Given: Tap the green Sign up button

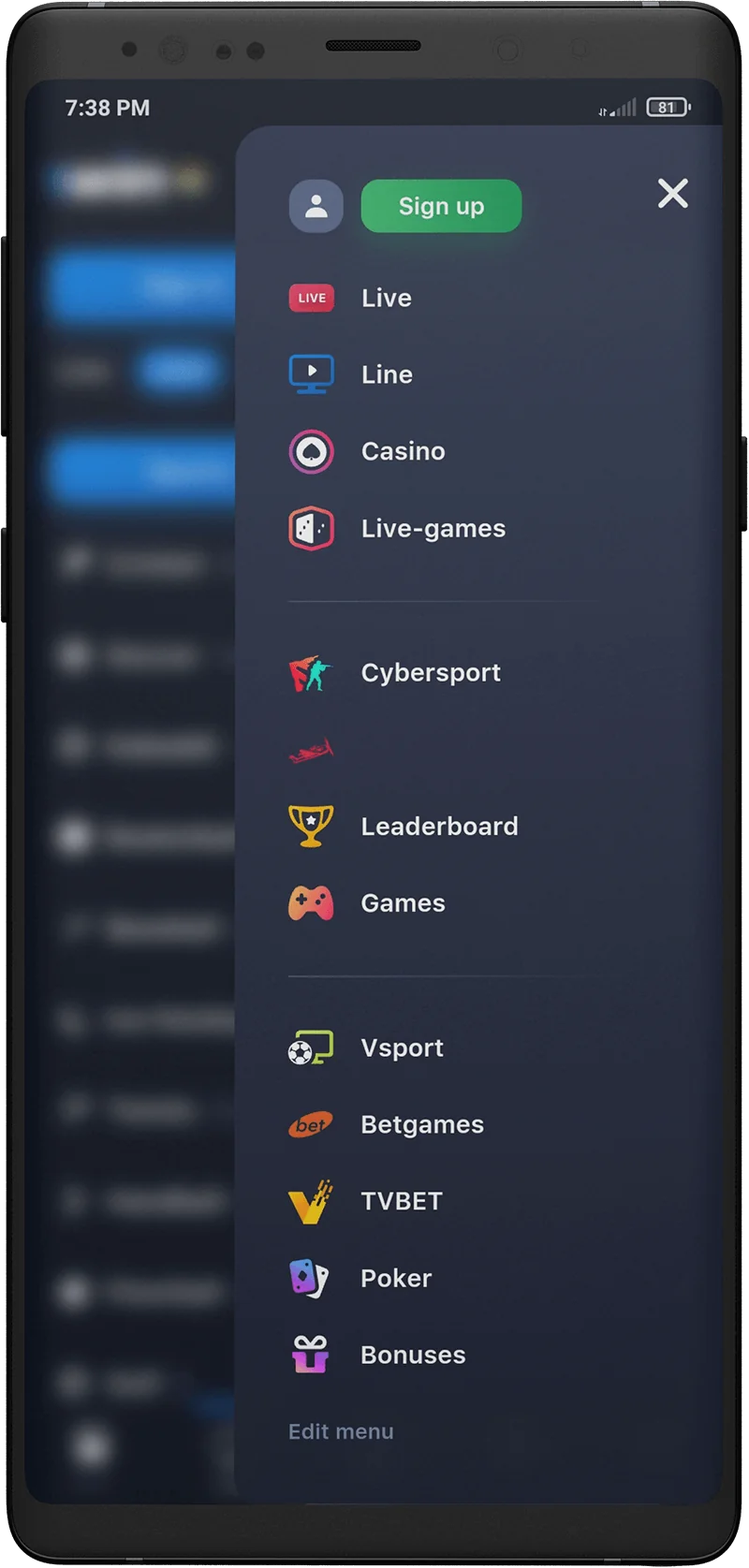Looking at the screenshot, I should coord(441,206).
